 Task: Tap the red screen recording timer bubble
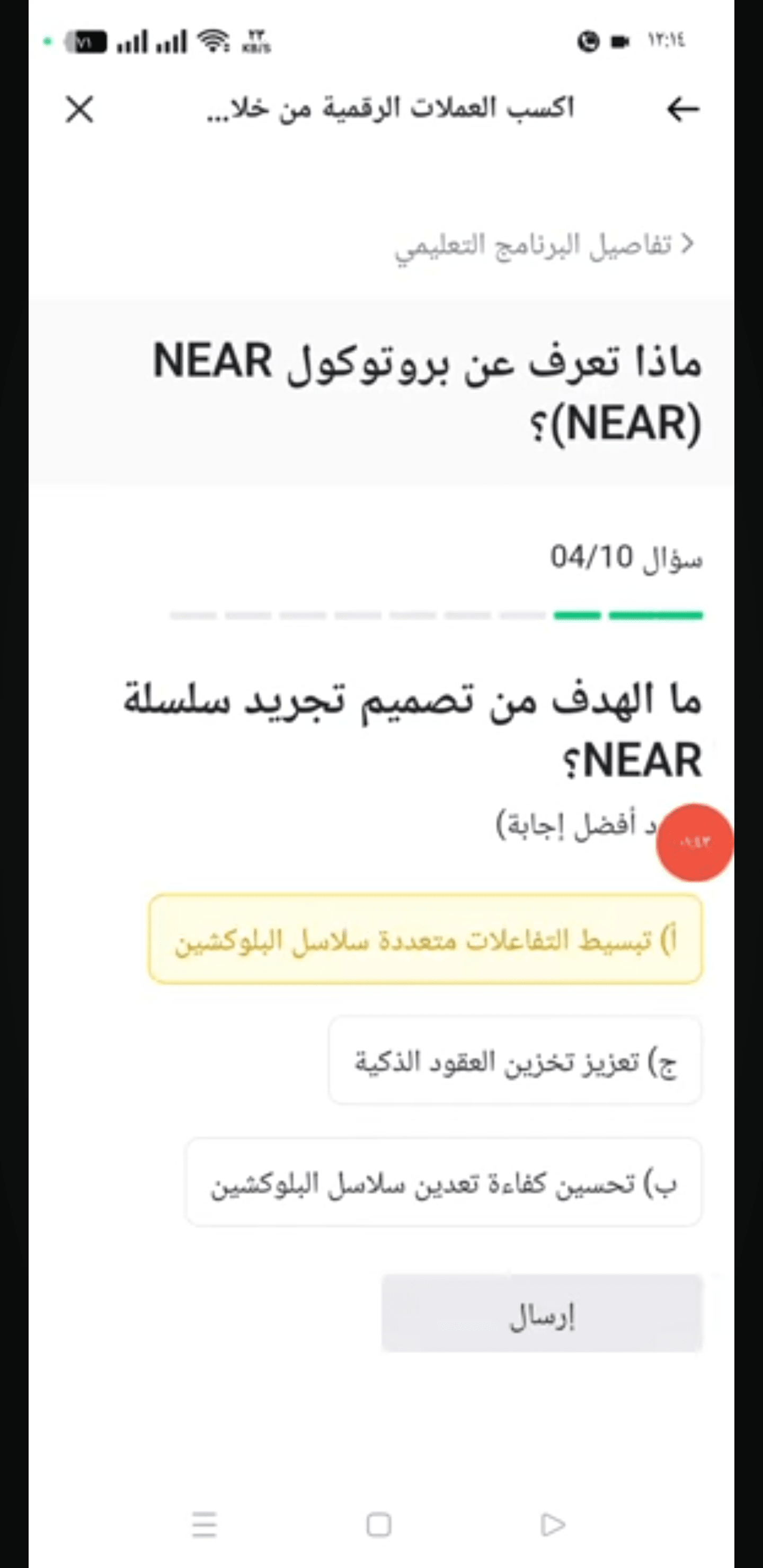[x=695, y=842]
